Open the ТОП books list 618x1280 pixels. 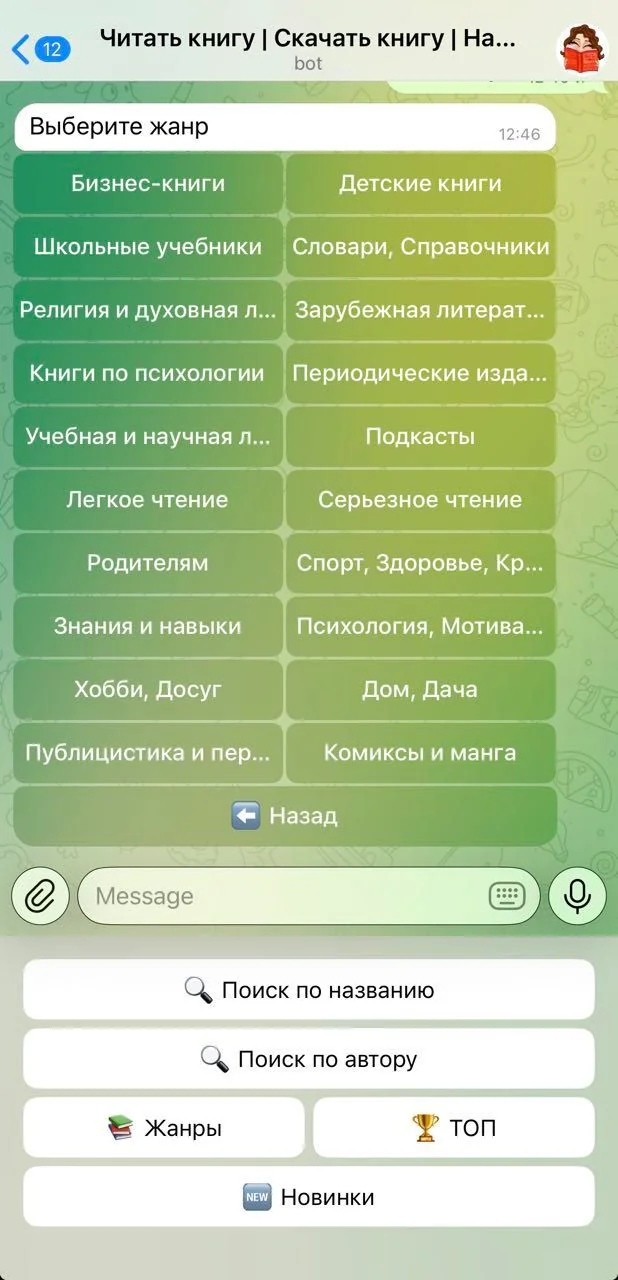454,1128
